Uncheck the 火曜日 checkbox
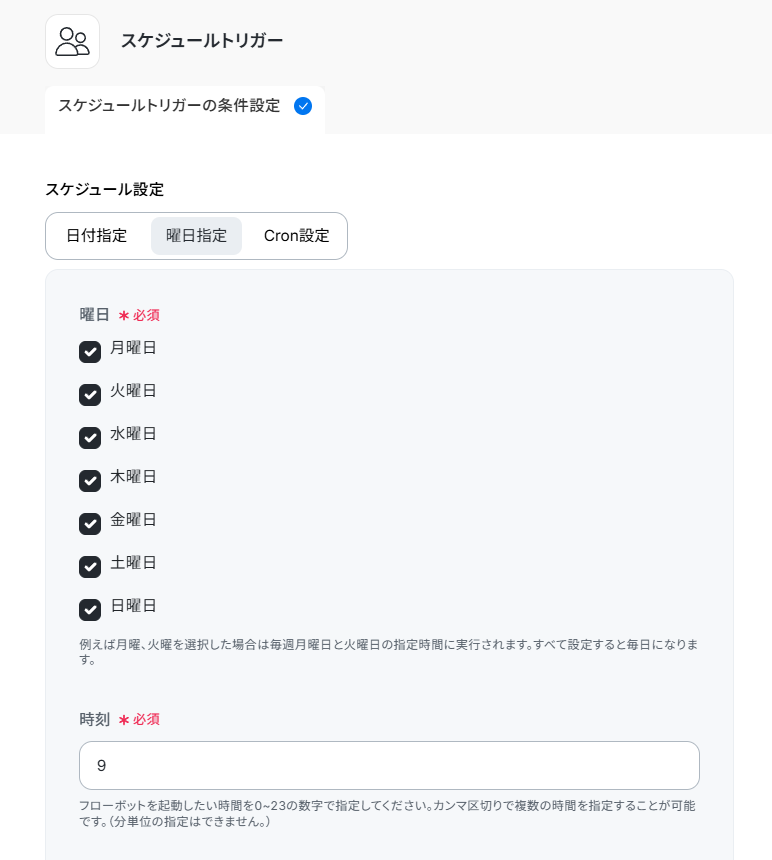772x860 pixels. [x=90, y=395]
